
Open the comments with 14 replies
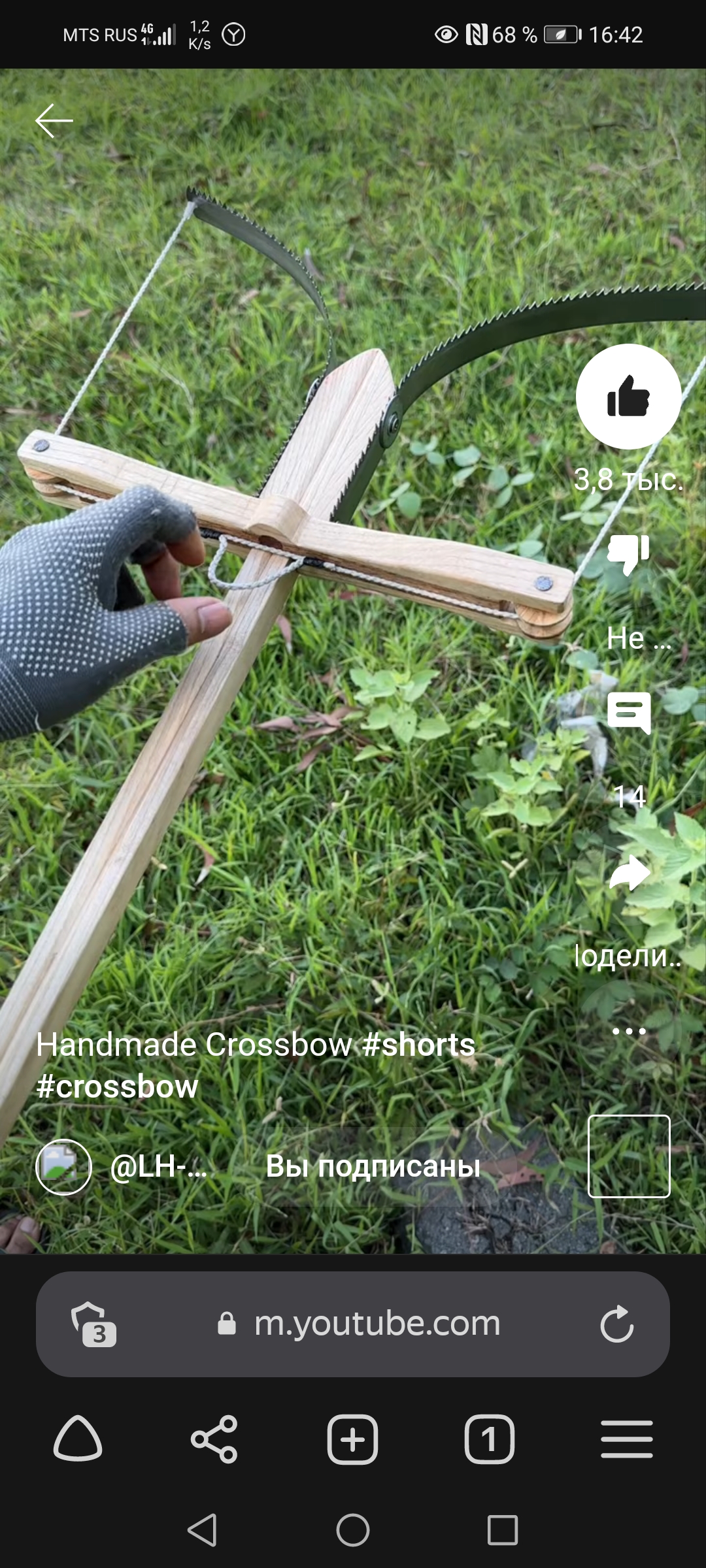point(629,713)
